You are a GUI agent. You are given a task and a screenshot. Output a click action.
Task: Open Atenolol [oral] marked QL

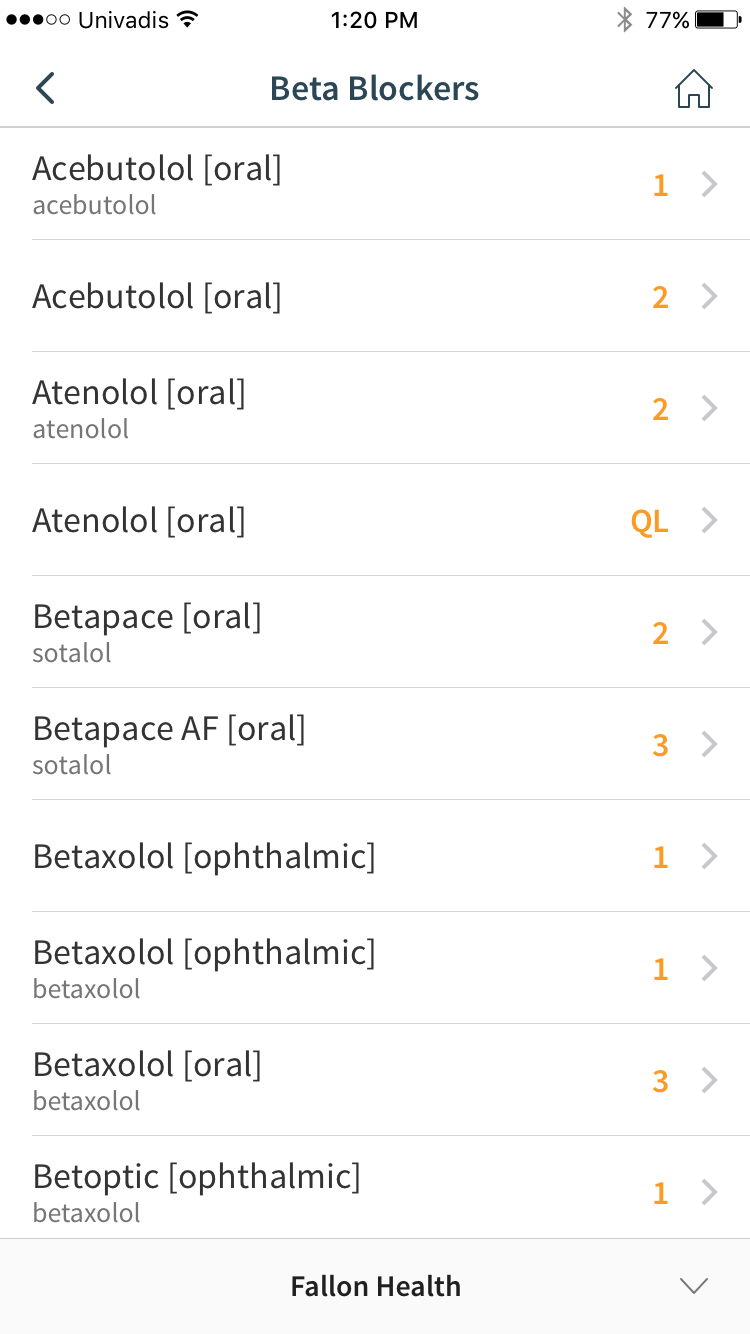[x=375, y=520]
